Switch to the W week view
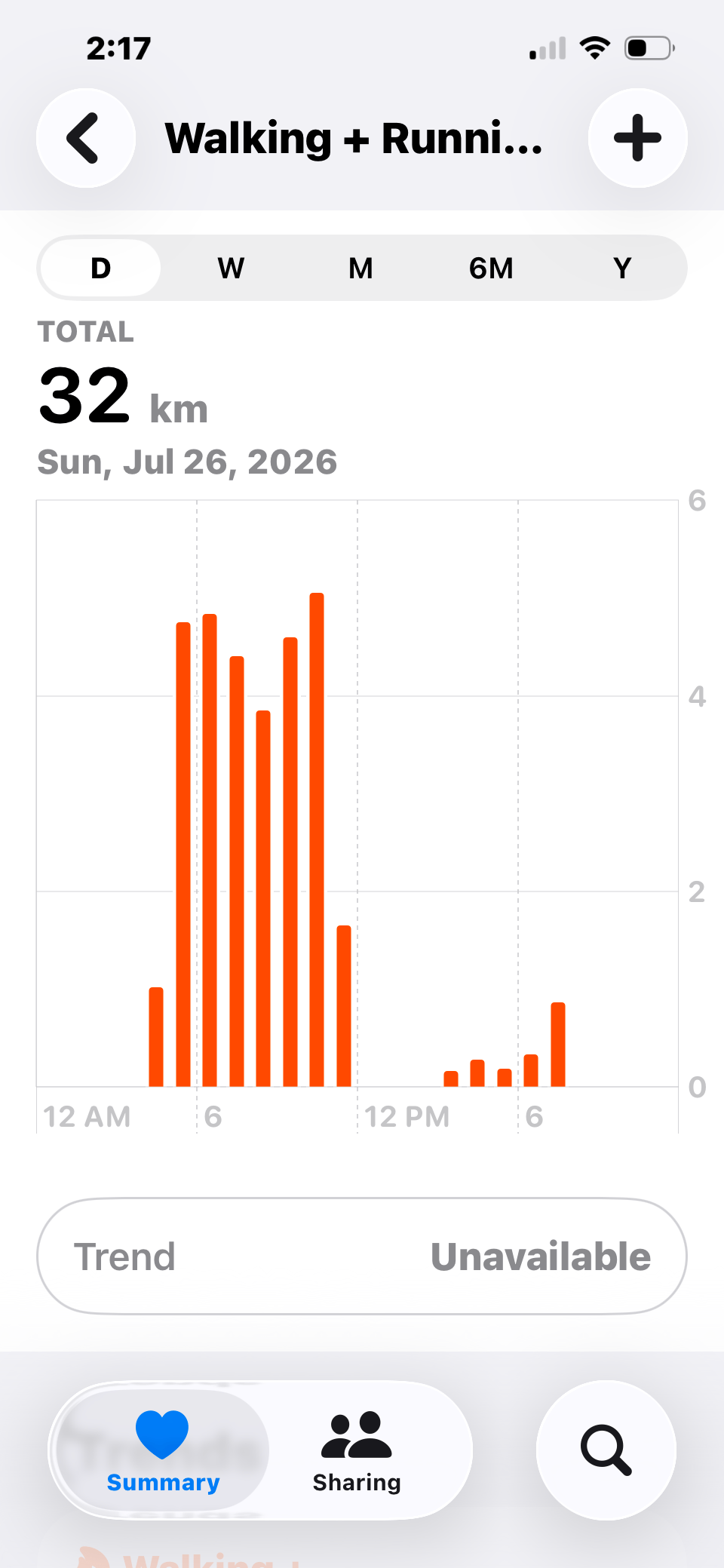Image resolution: width=724 pixels, height=1568 pixels. pos(231,268)
